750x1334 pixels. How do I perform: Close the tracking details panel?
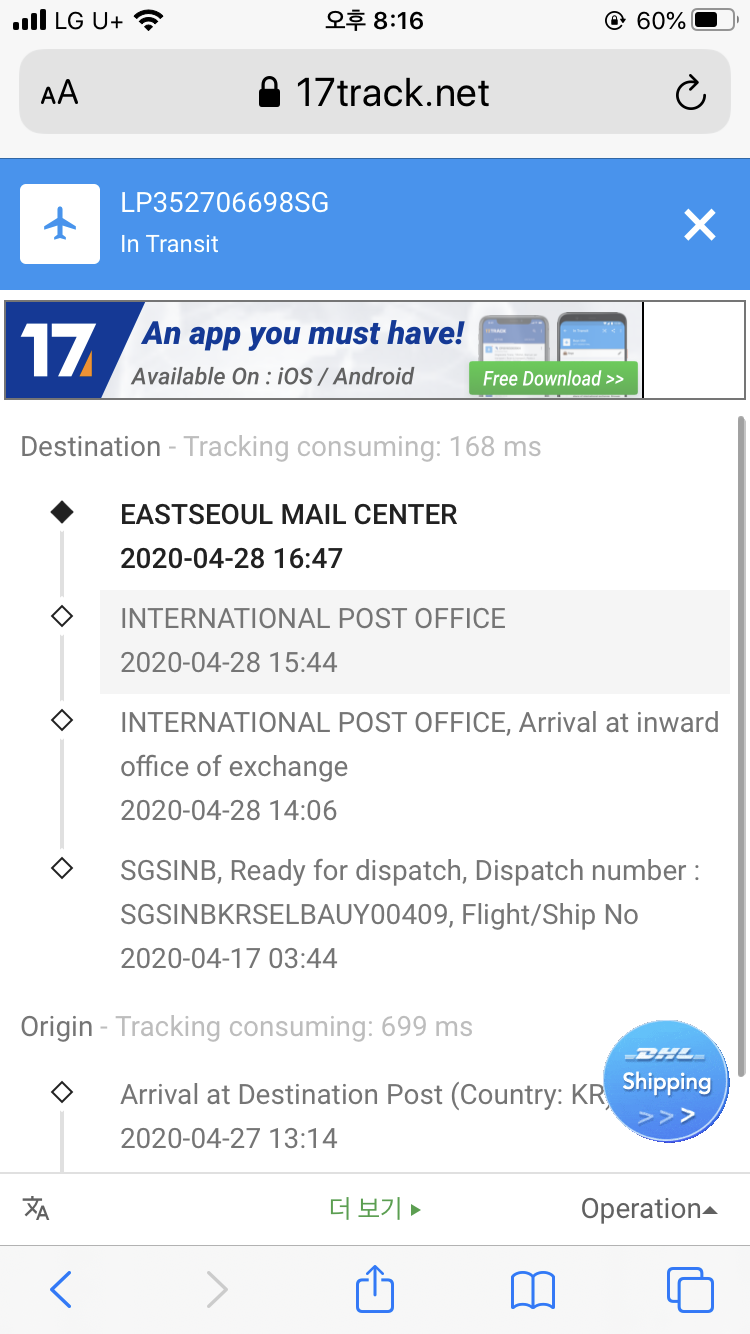point(699,225)
